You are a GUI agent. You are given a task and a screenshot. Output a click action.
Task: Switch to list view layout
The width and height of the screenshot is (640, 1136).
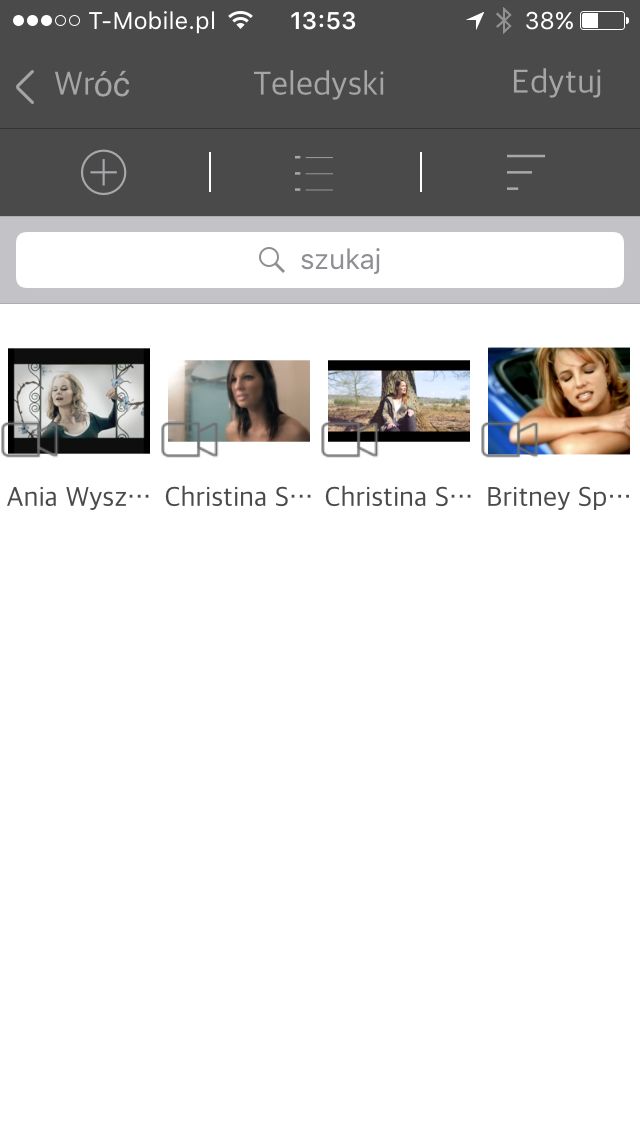[314, 173]
